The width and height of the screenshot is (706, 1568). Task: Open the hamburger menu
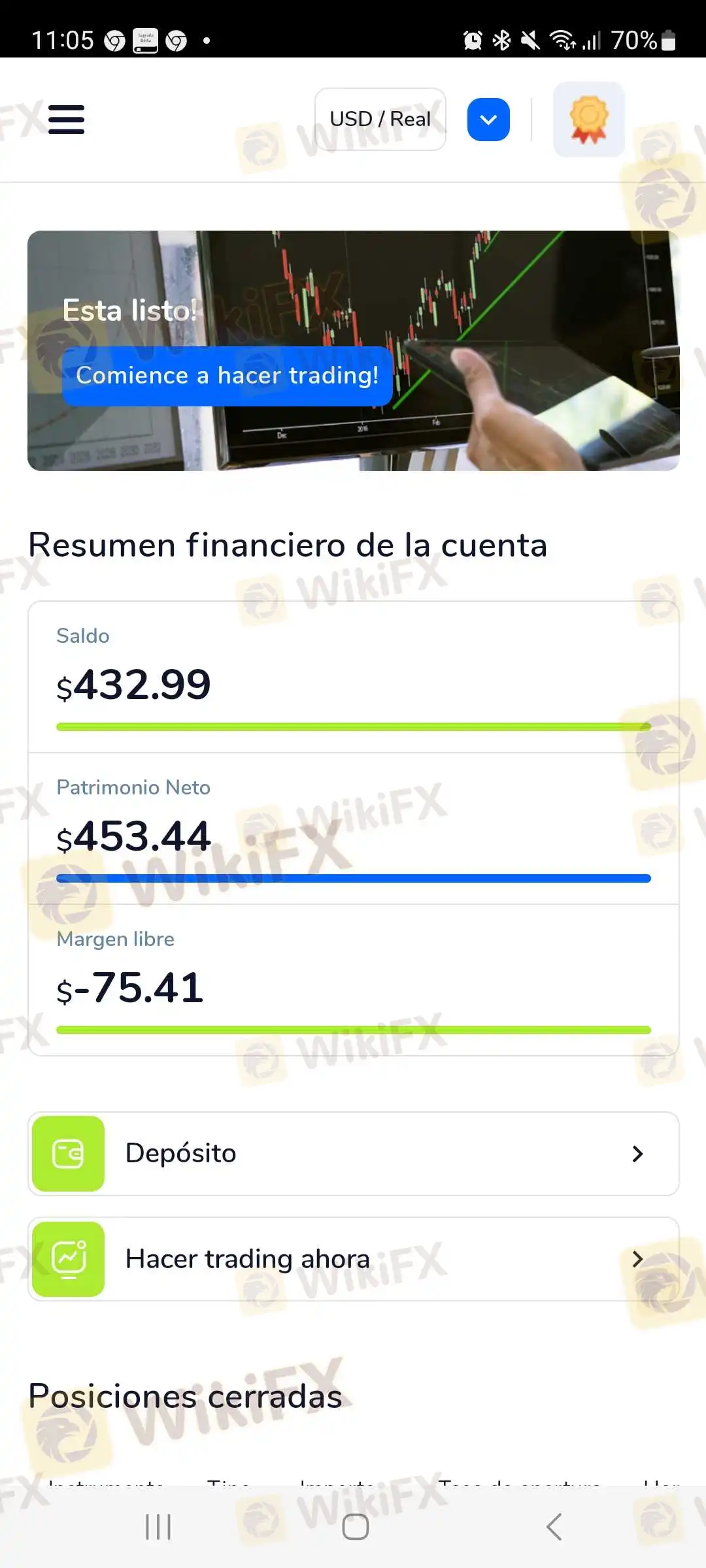tap(66, 120)
